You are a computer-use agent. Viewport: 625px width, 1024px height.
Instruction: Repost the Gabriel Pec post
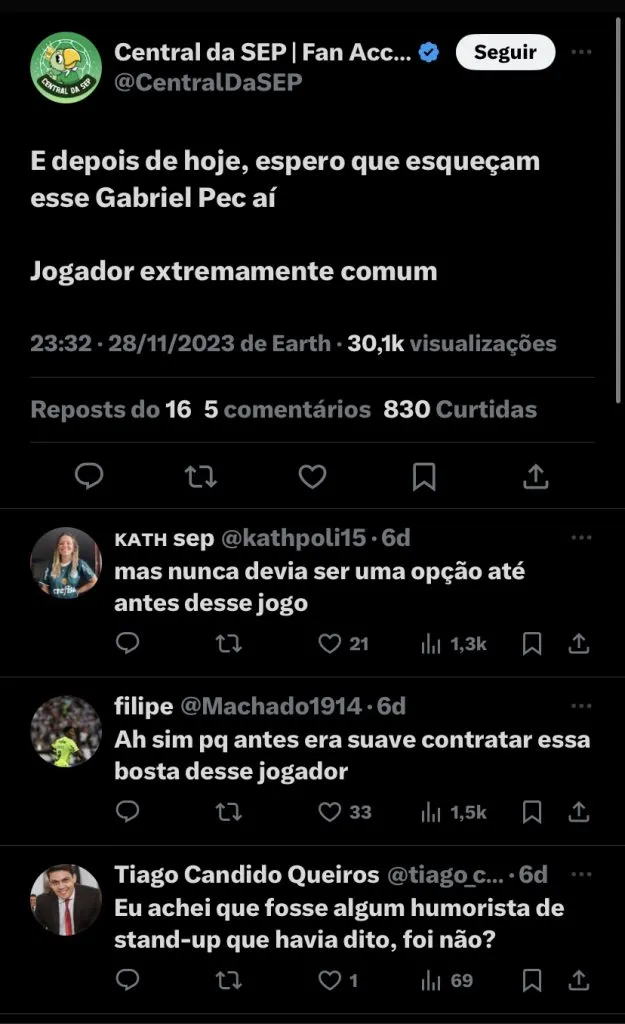point(201,476)
